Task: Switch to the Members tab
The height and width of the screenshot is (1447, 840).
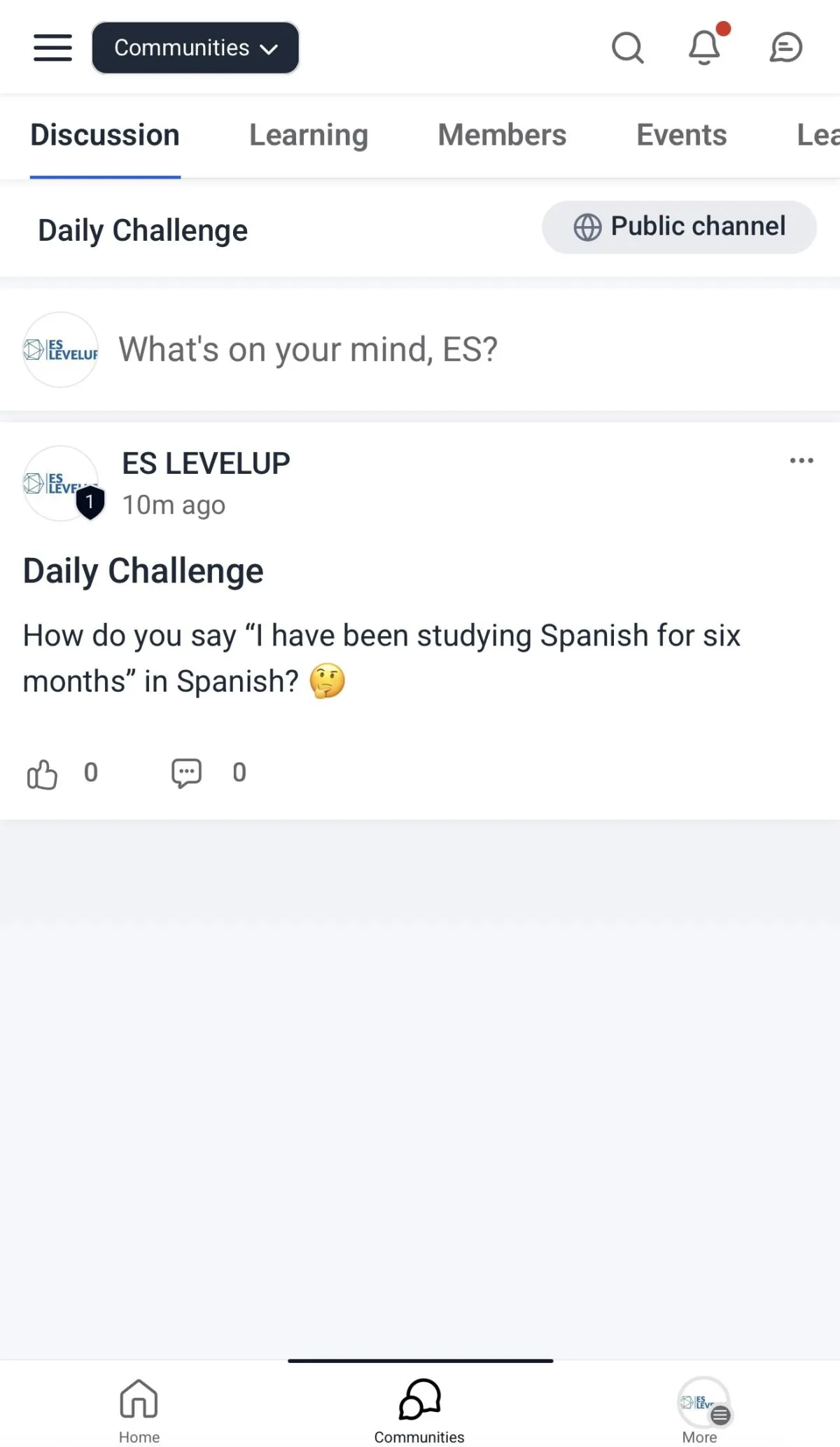Action: pos(502,135)
